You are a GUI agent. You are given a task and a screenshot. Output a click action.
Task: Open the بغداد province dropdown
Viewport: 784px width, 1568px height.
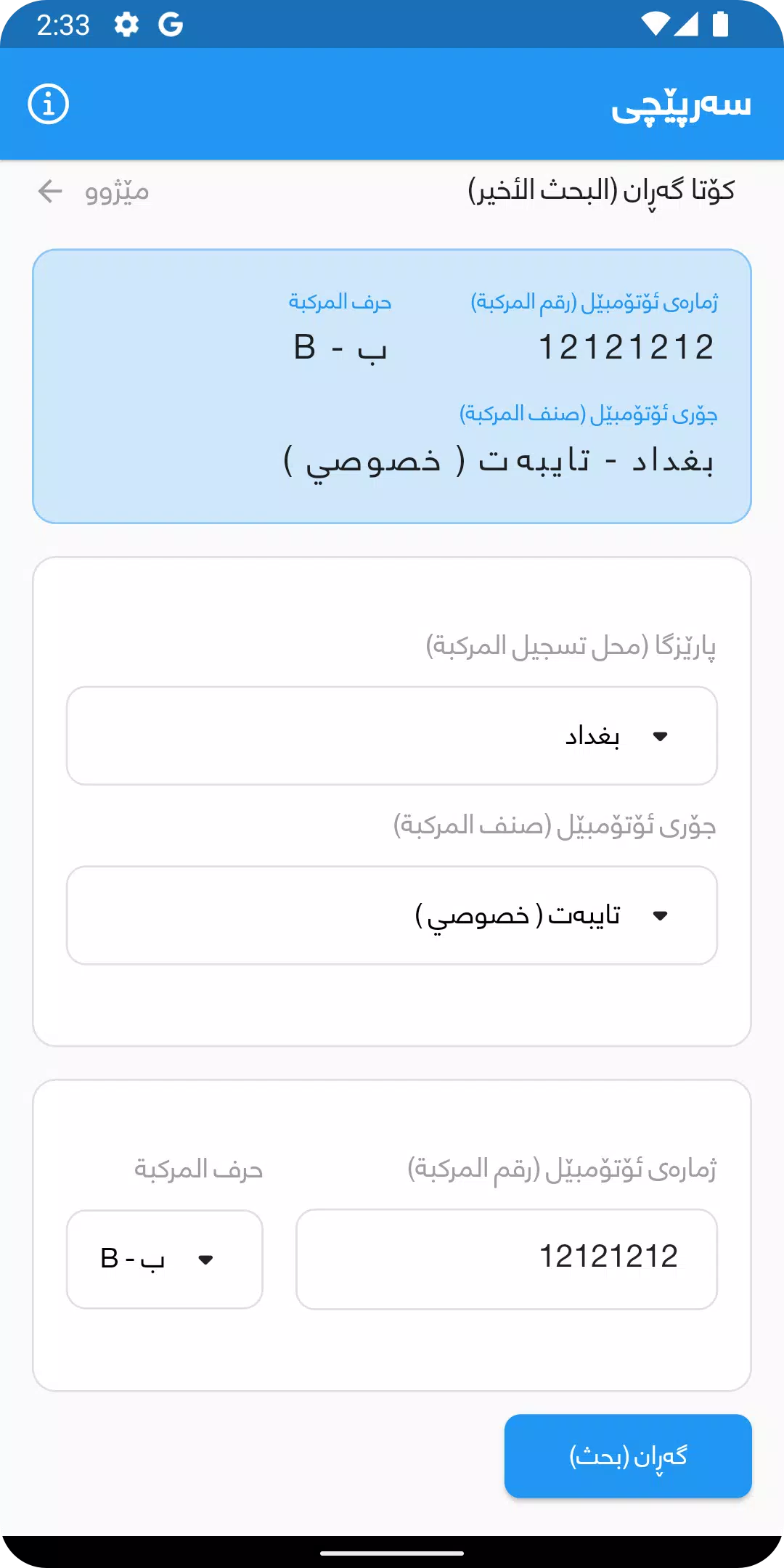391,735
